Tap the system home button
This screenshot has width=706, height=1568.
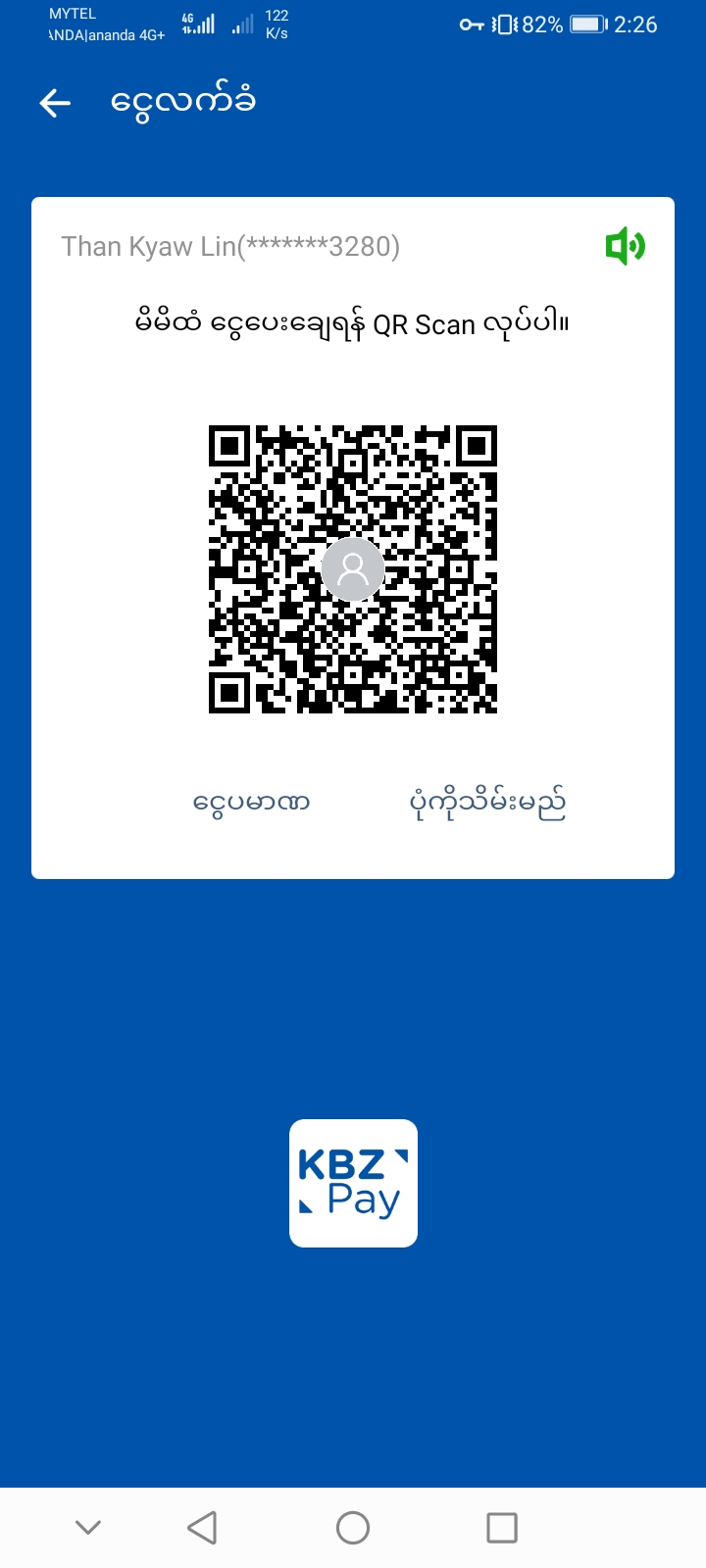(353, 1527)
